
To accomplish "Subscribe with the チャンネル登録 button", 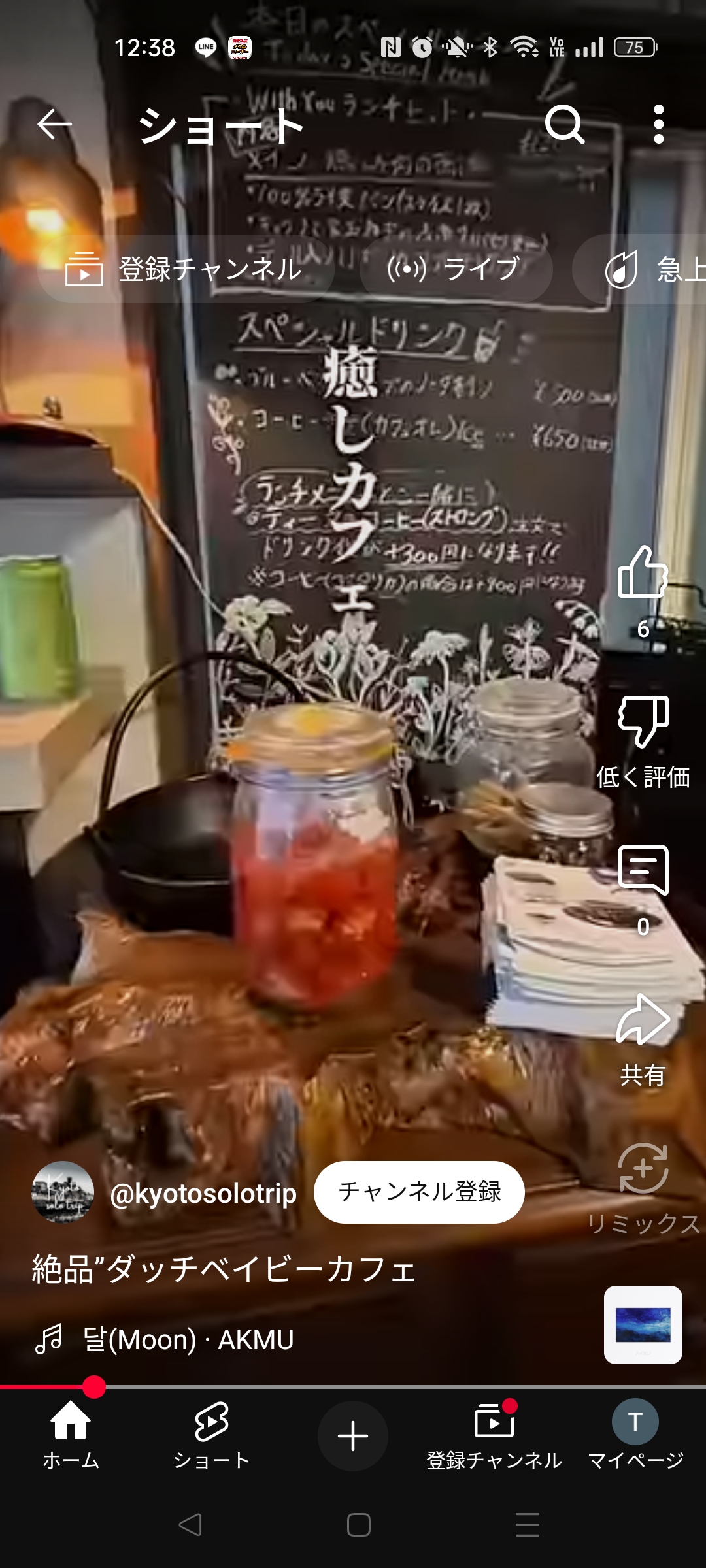I will (x=419, y=1192).
